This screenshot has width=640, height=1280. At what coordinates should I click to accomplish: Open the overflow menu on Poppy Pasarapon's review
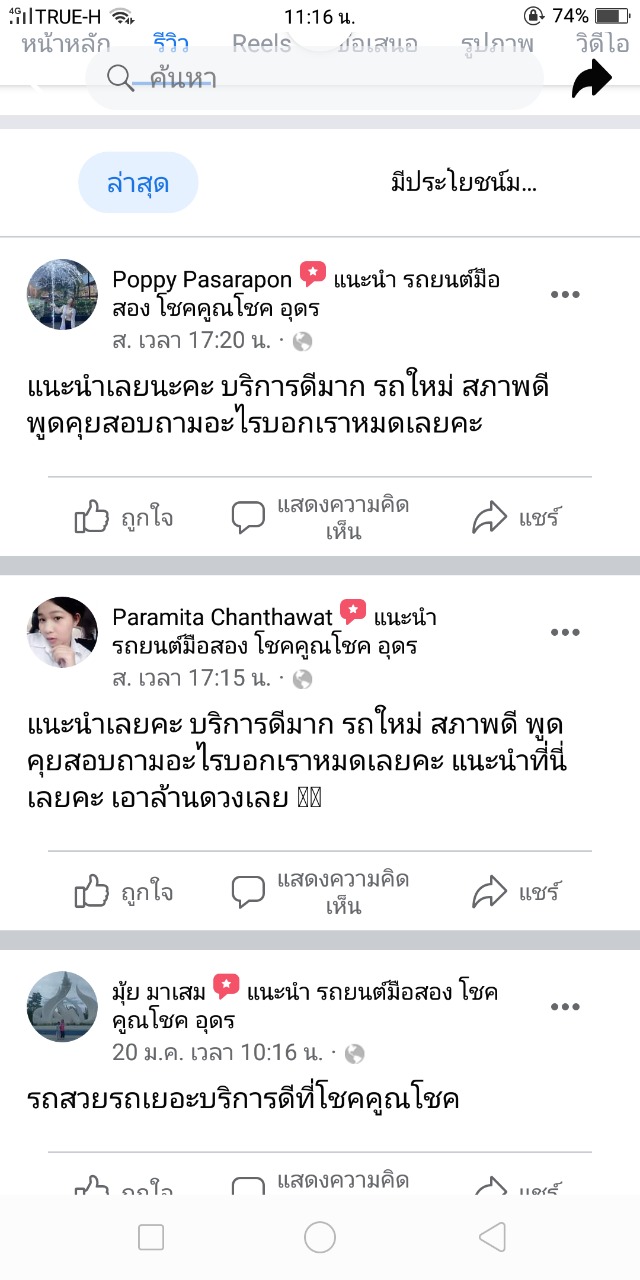(565, 294)
